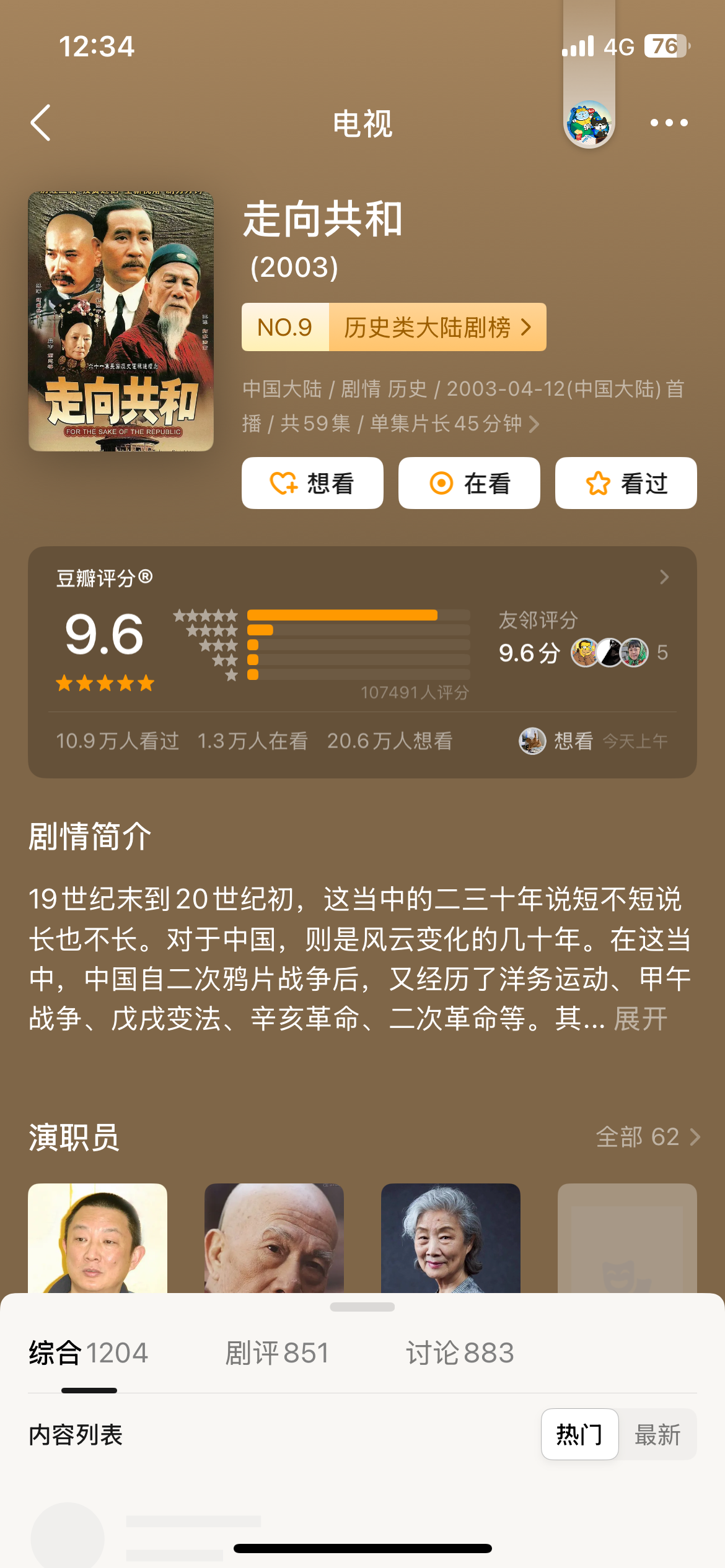Open the first cast member's photo
This screenshot has width=725, height=1568.
point(97,1238)
